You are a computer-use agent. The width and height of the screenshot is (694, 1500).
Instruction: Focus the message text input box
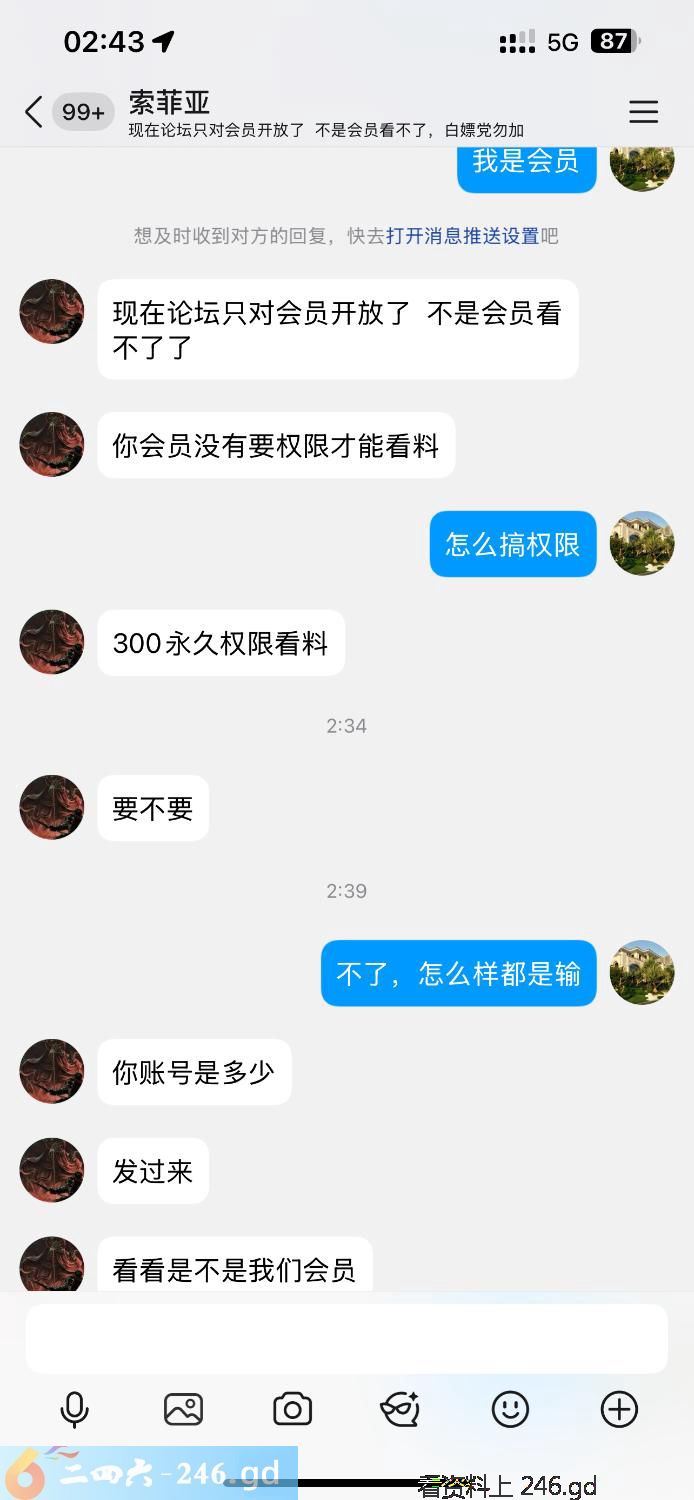[346, 1338]
